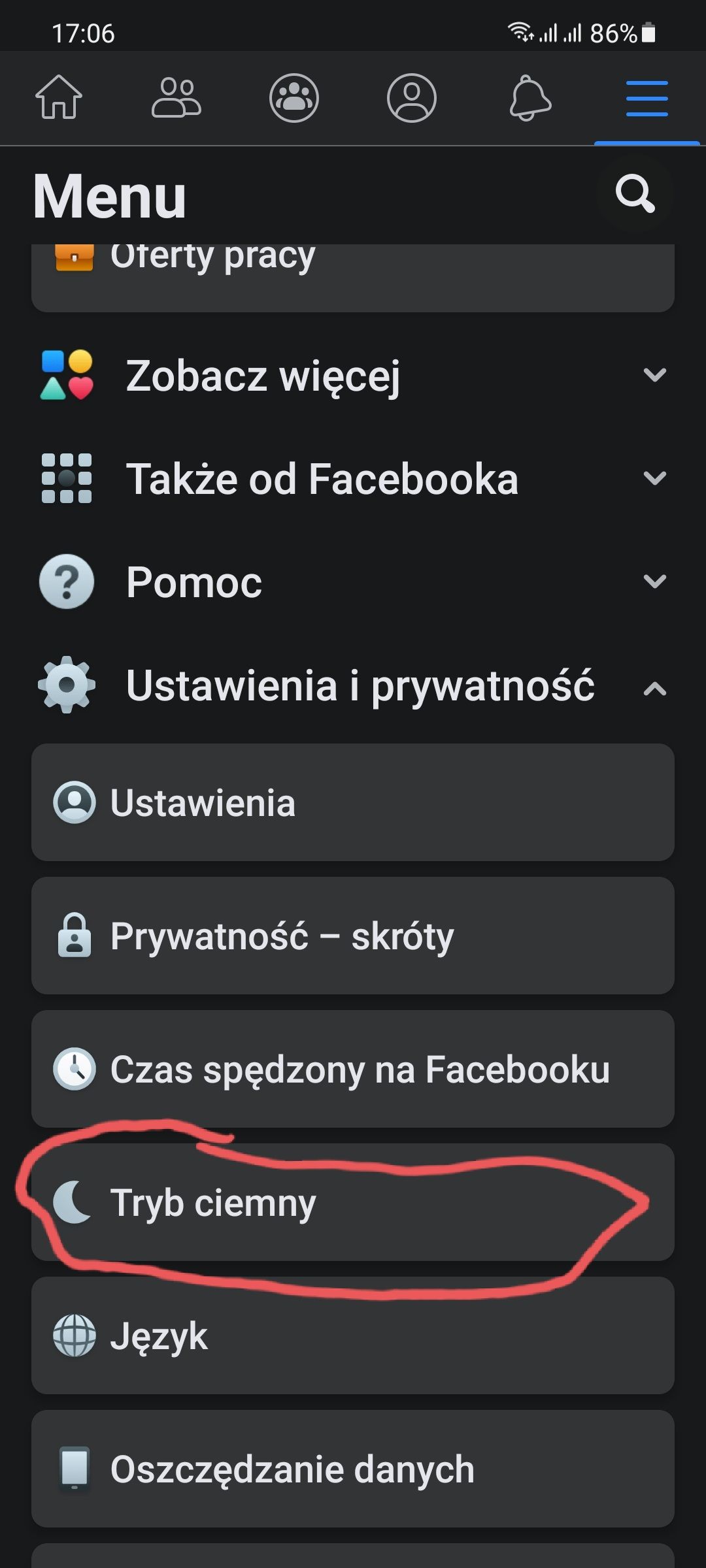Viewport: 706px width, 1568px height.
Task: Open Oferty pracy
Action: 353,274
